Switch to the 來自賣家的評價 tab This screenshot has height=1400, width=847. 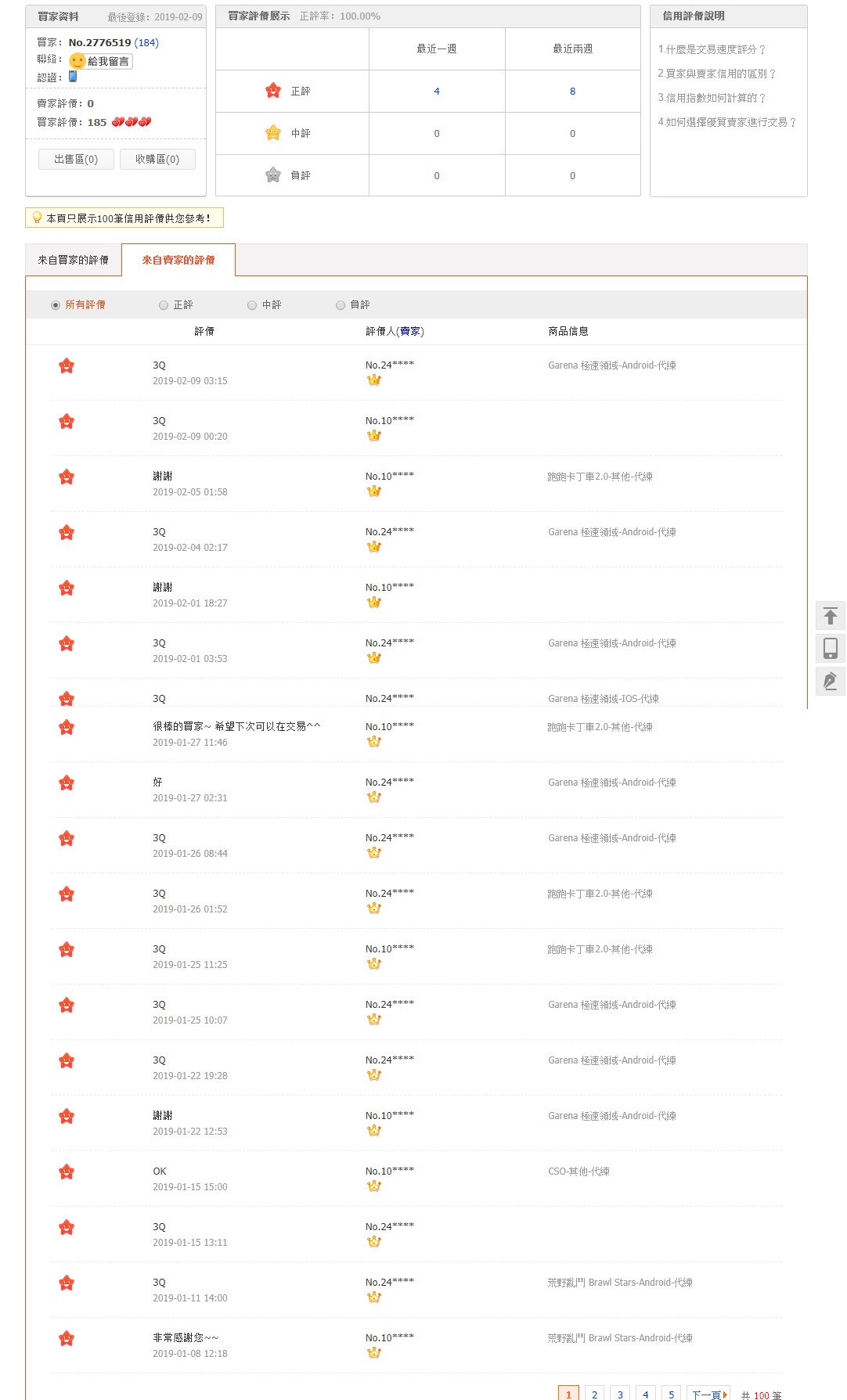178,260
